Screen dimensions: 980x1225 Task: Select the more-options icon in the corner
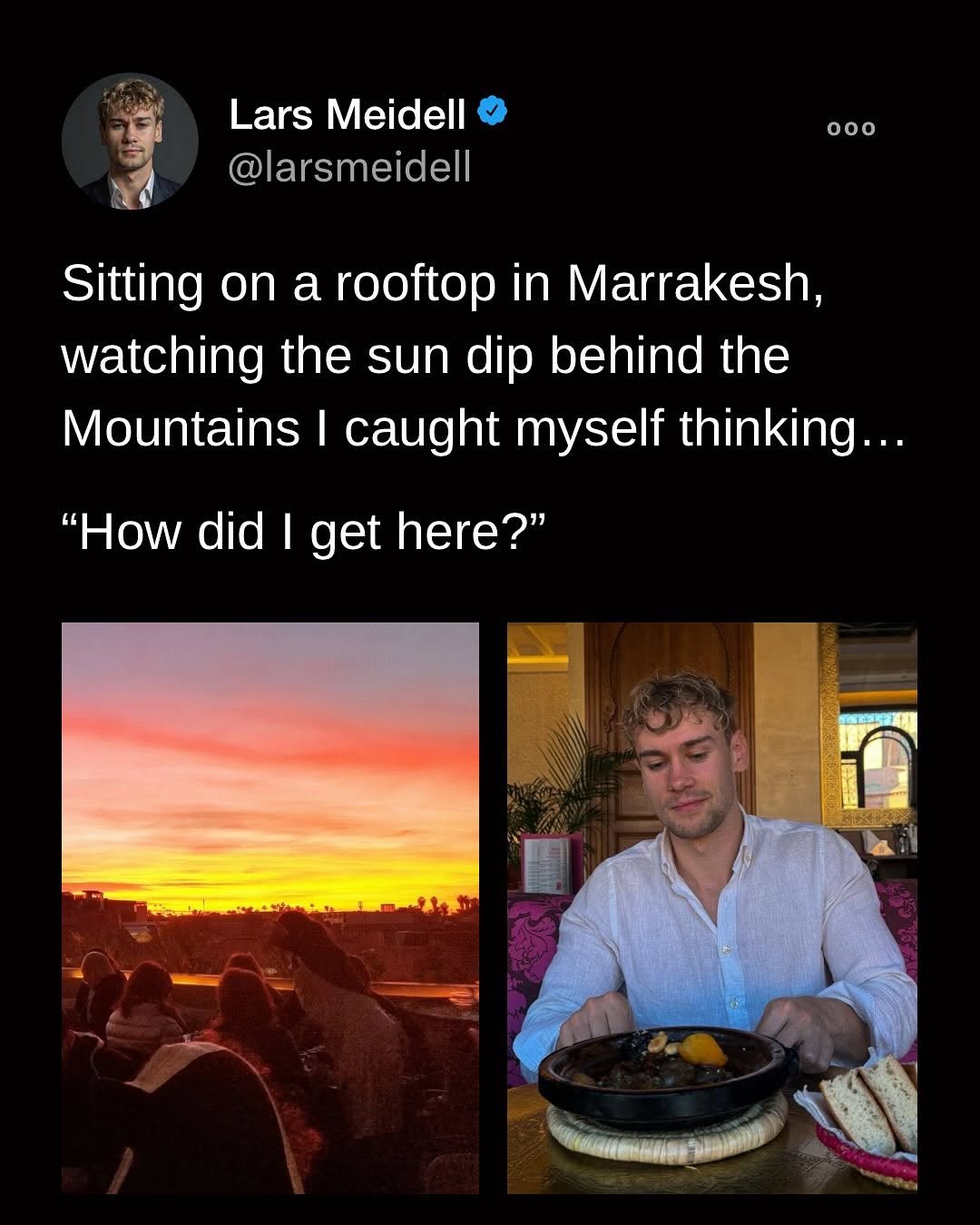coord(849,129)
